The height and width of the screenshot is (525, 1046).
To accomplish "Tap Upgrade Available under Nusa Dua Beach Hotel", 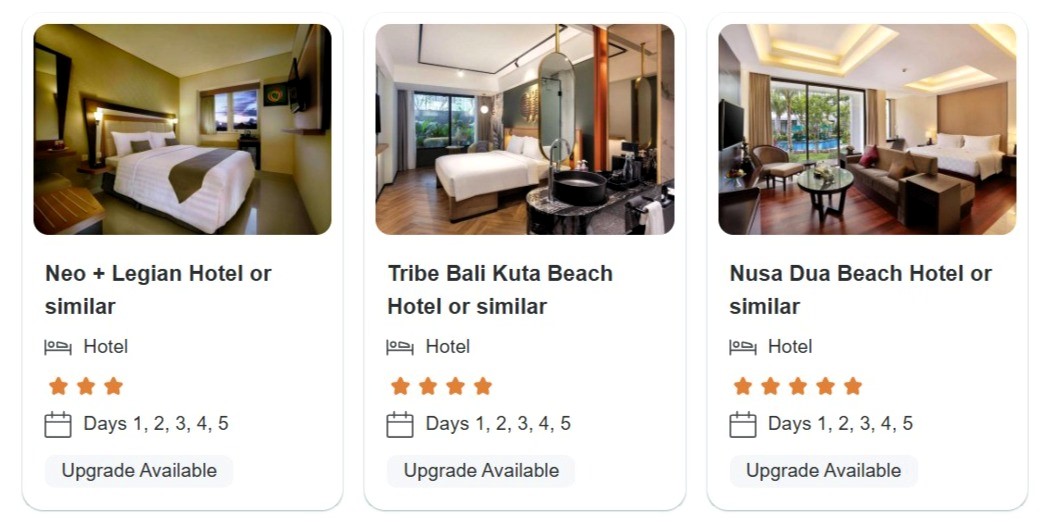I will click(x=823, y=470).
